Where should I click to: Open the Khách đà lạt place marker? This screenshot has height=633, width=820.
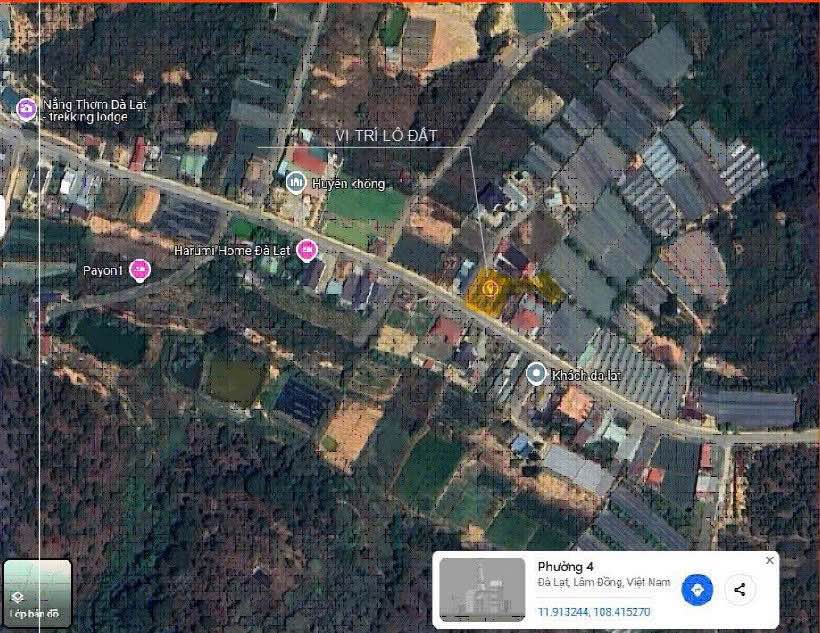pyautogui.click(x=537, y=374)
